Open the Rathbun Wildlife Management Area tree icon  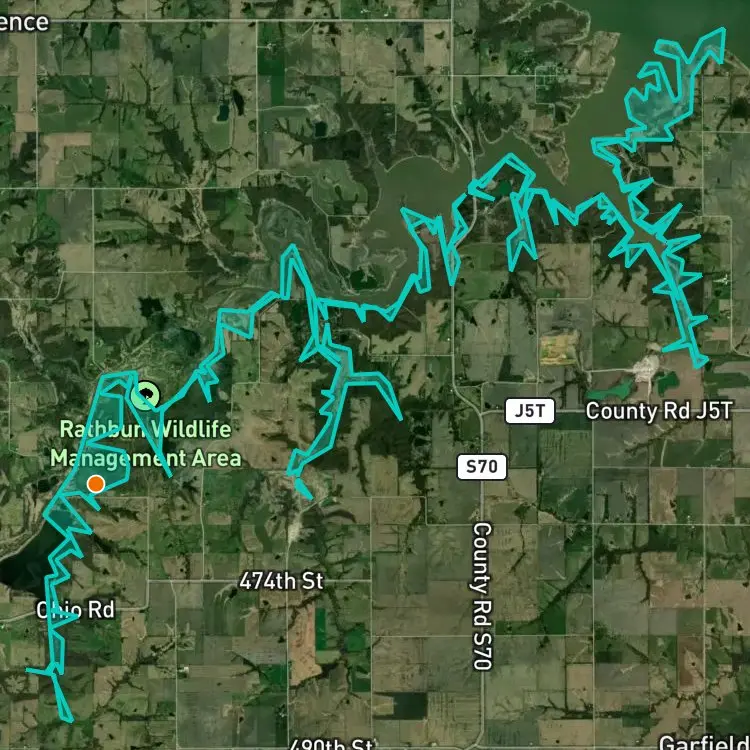click(x=146, y=395)
